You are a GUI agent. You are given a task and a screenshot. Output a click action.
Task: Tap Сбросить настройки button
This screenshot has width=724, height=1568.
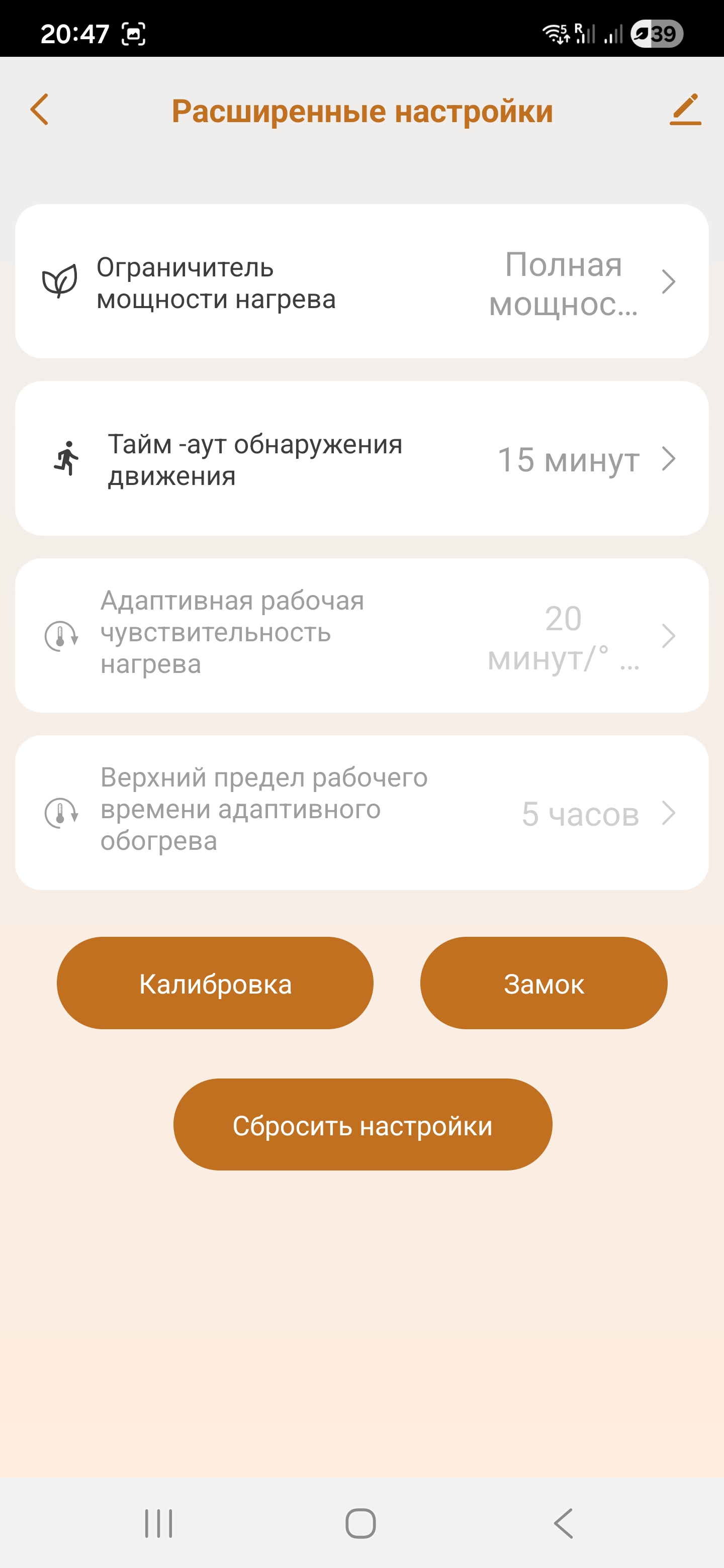pos(363,1125)
